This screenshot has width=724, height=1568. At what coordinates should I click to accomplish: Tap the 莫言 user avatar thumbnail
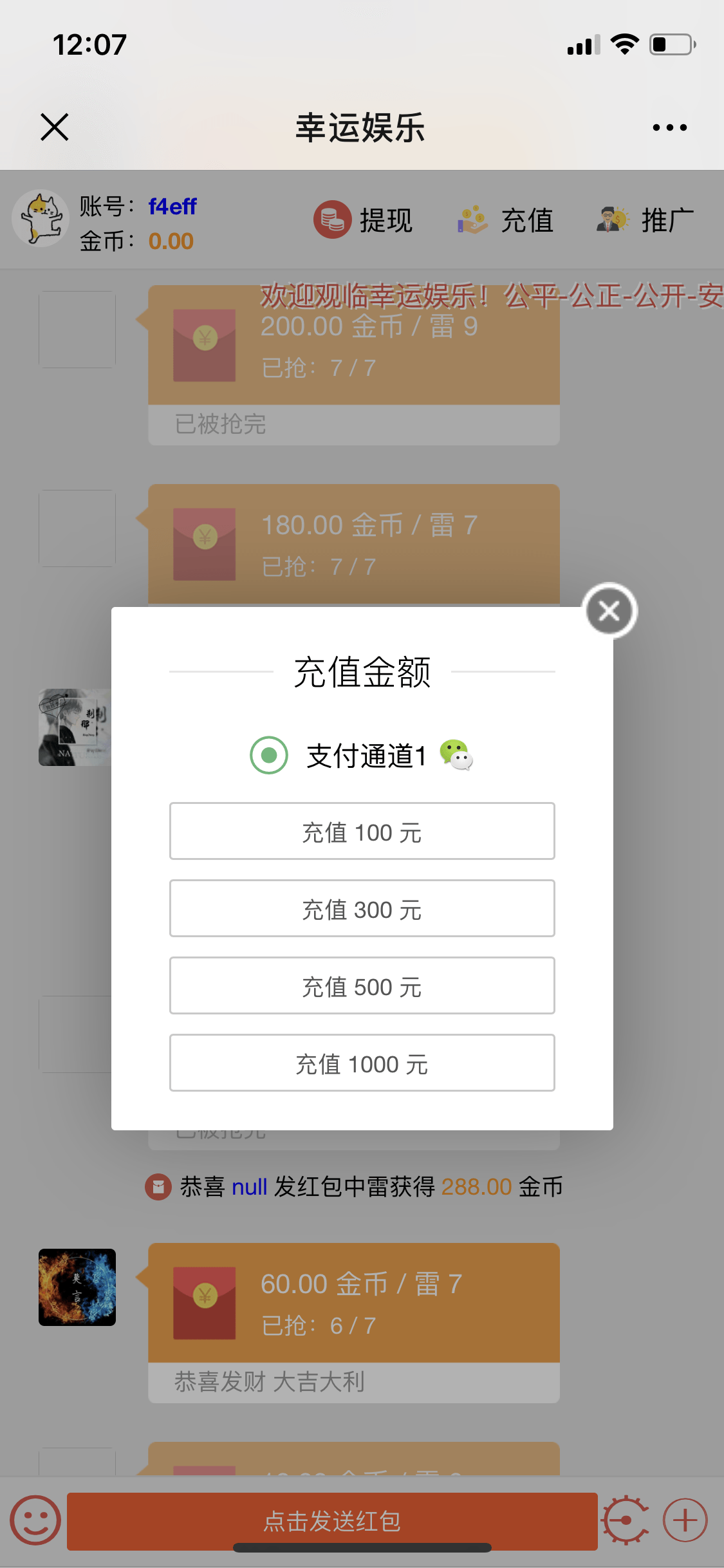pyautogui.click(x=77, y=1287)
